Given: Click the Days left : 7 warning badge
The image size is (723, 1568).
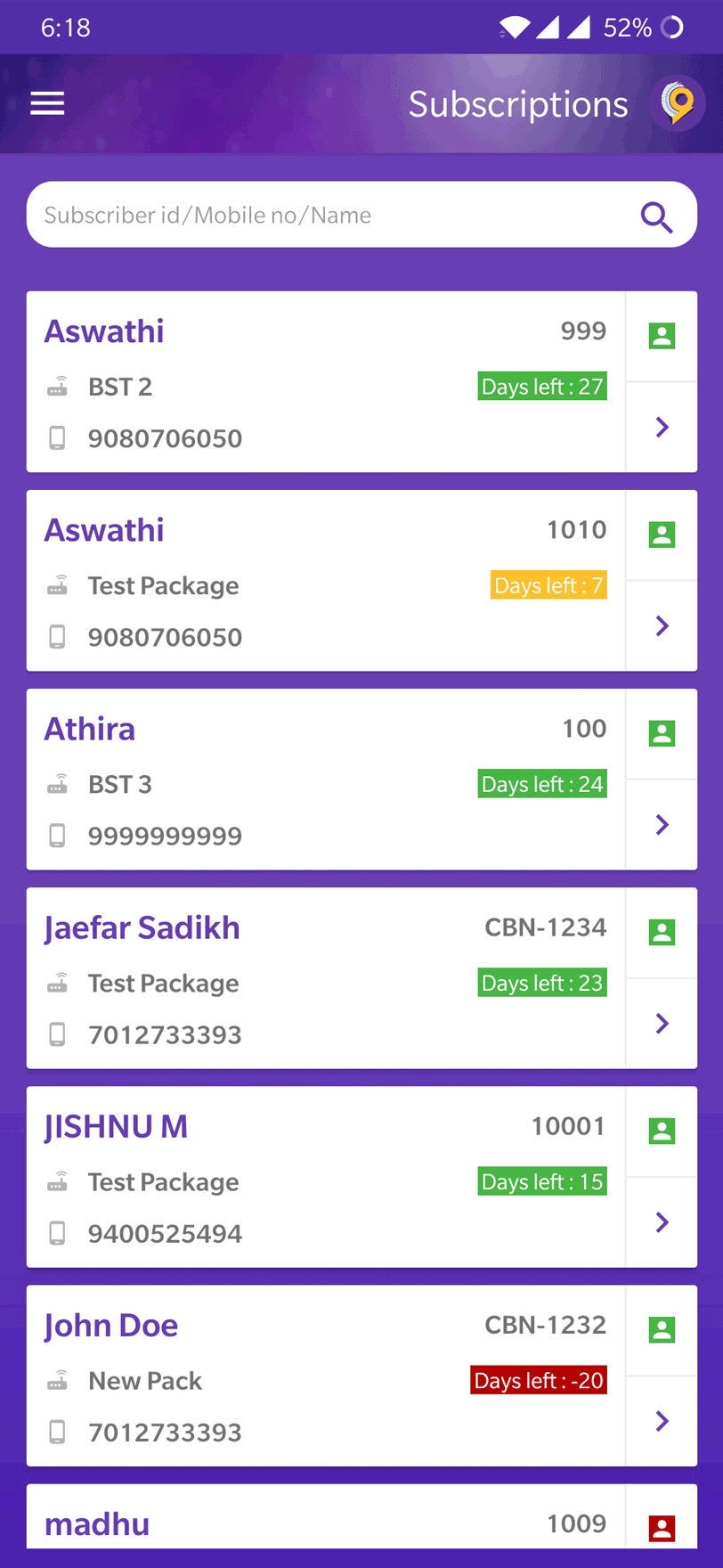Looking at the screenshot, I should pyautogui.click(x=548, y=585).
